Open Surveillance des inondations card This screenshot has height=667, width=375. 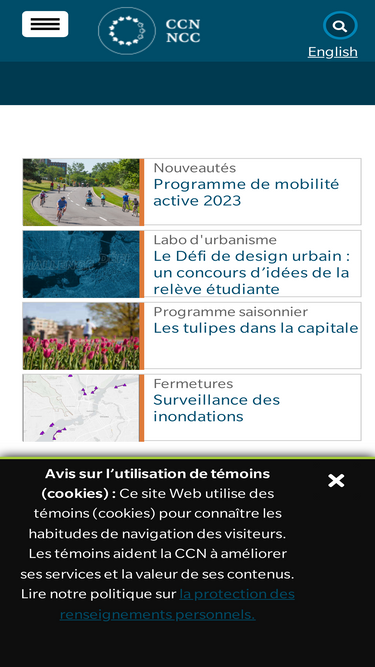click(x=192, y=408)
